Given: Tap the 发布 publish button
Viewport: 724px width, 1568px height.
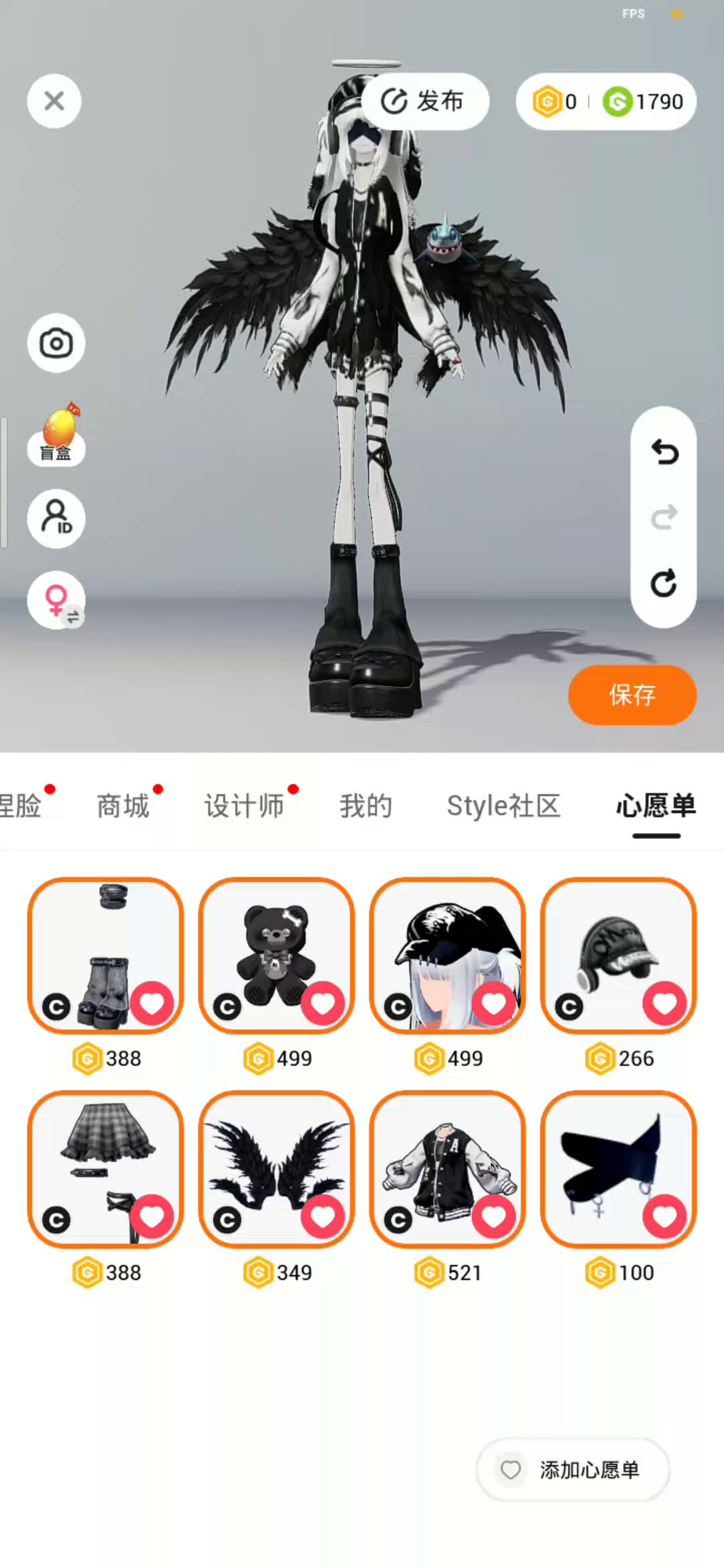Looking at the screenshot, I should [x=424, y=101].
